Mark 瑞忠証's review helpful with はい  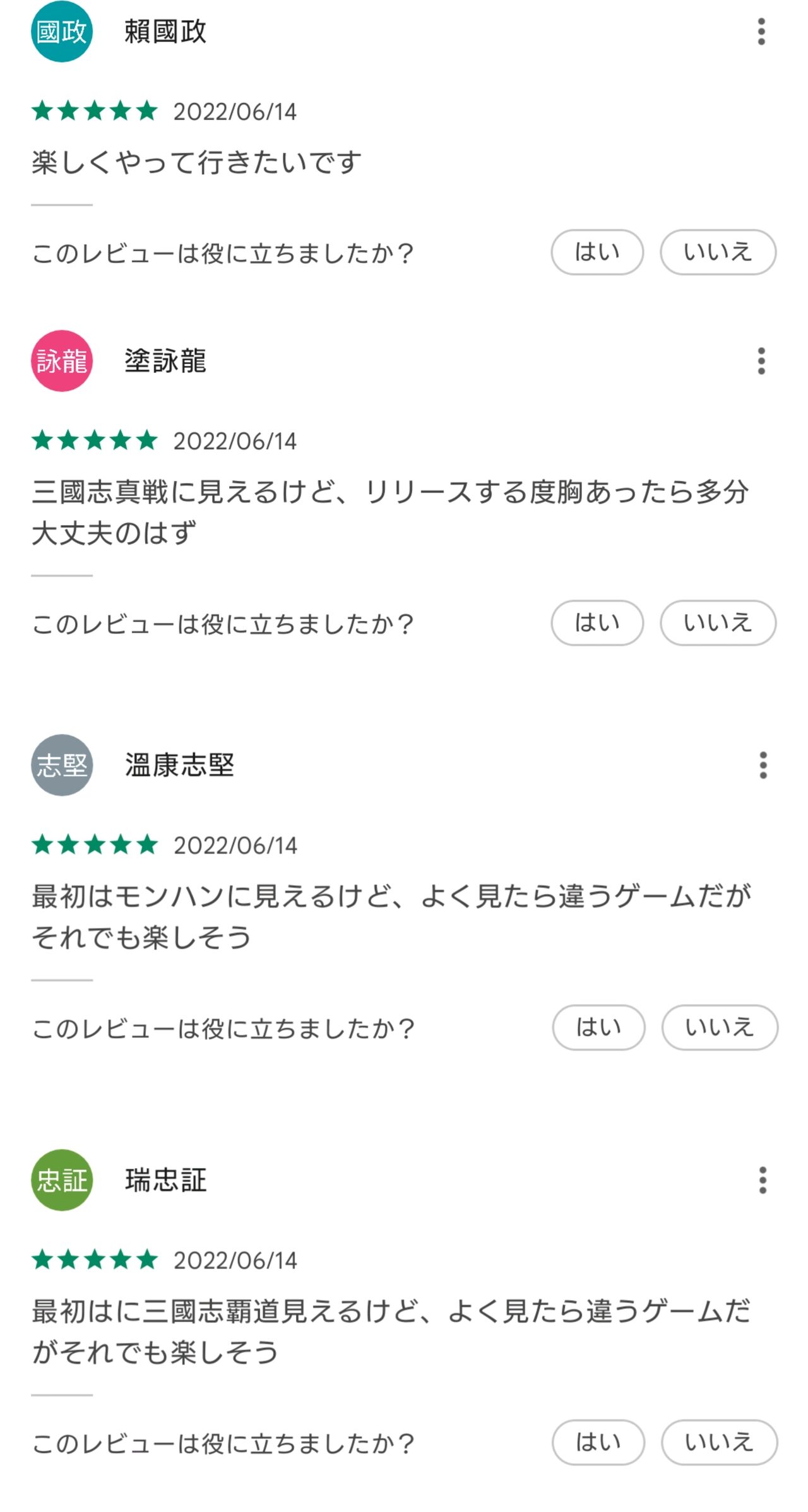(x=598, y=1442)
